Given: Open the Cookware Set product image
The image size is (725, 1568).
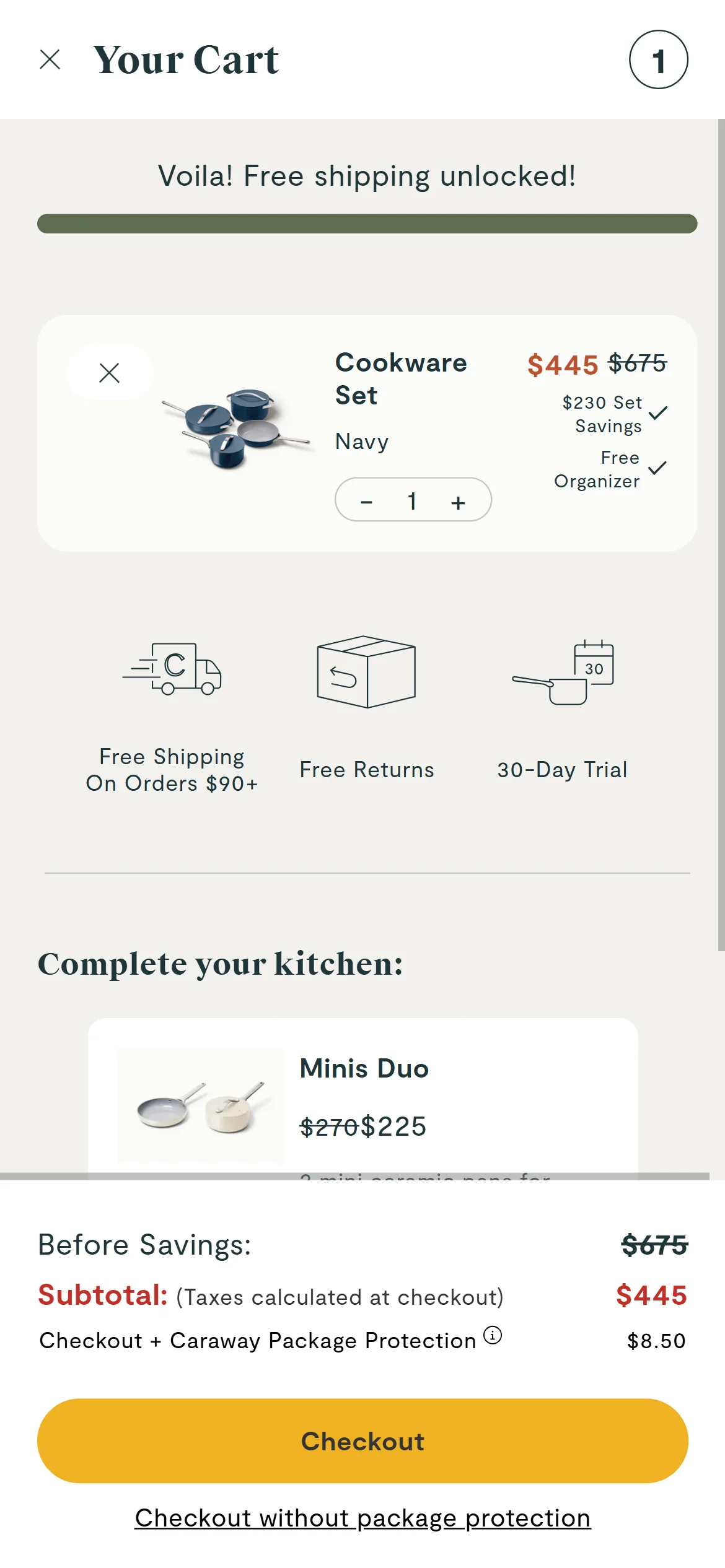Looking at the screenshot, I should coord(237,429).
